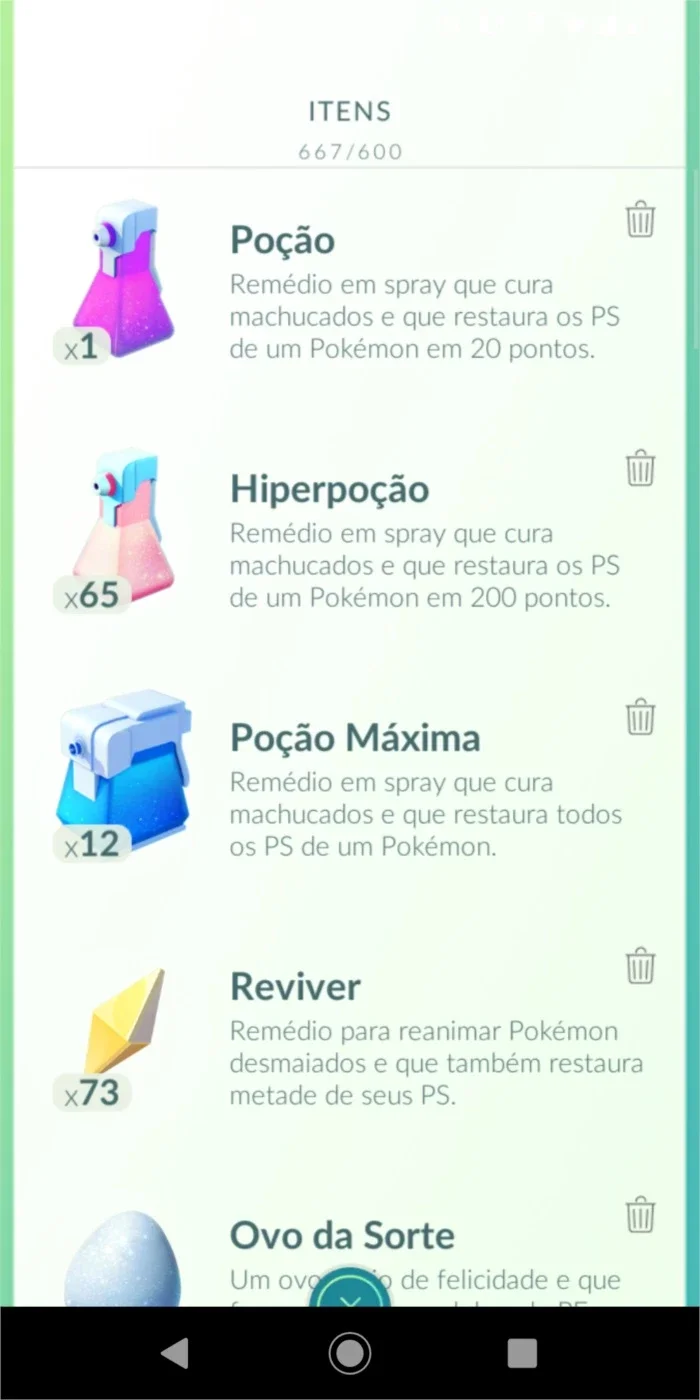The height and width of the screenshot is (1400, 700).
Task: Tap the system home button
Action: coord(350,1353)
